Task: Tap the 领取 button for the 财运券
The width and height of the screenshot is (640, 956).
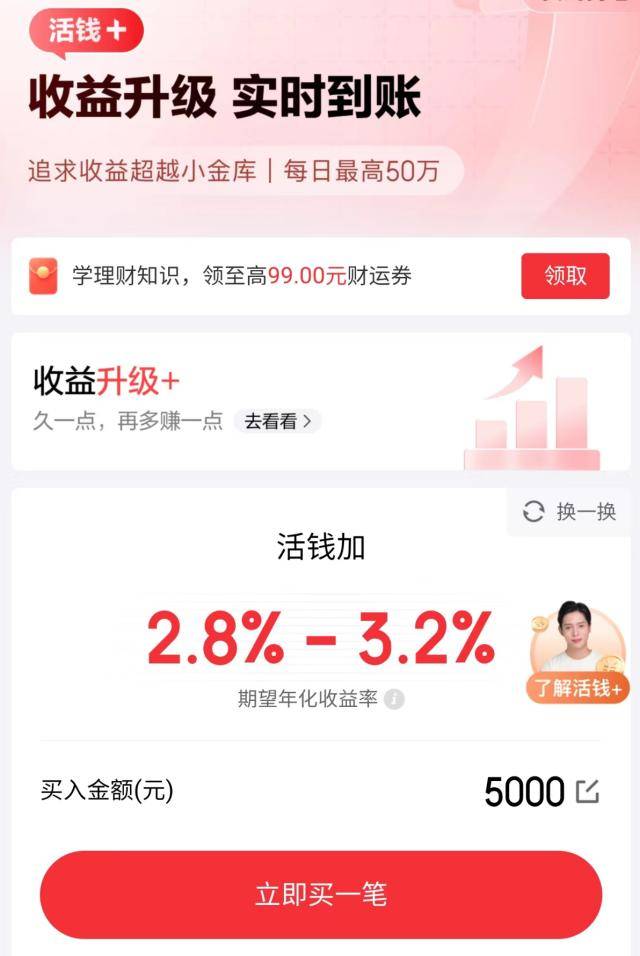Action: 565,276
